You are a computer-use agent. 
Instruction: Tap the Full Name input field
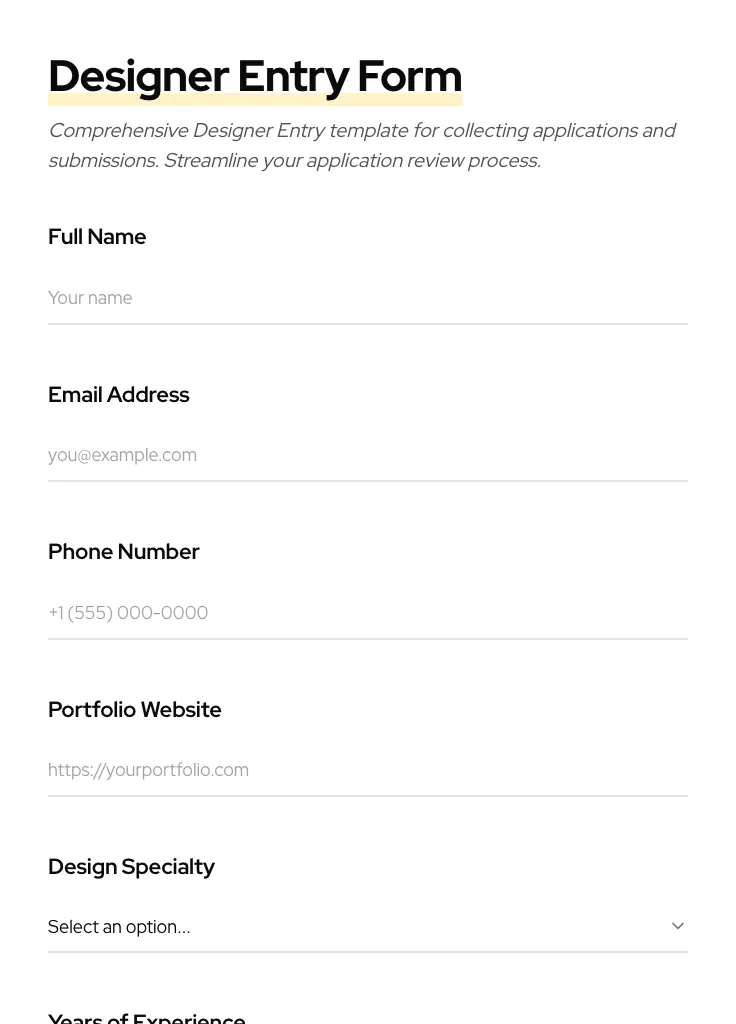point(367,298)
